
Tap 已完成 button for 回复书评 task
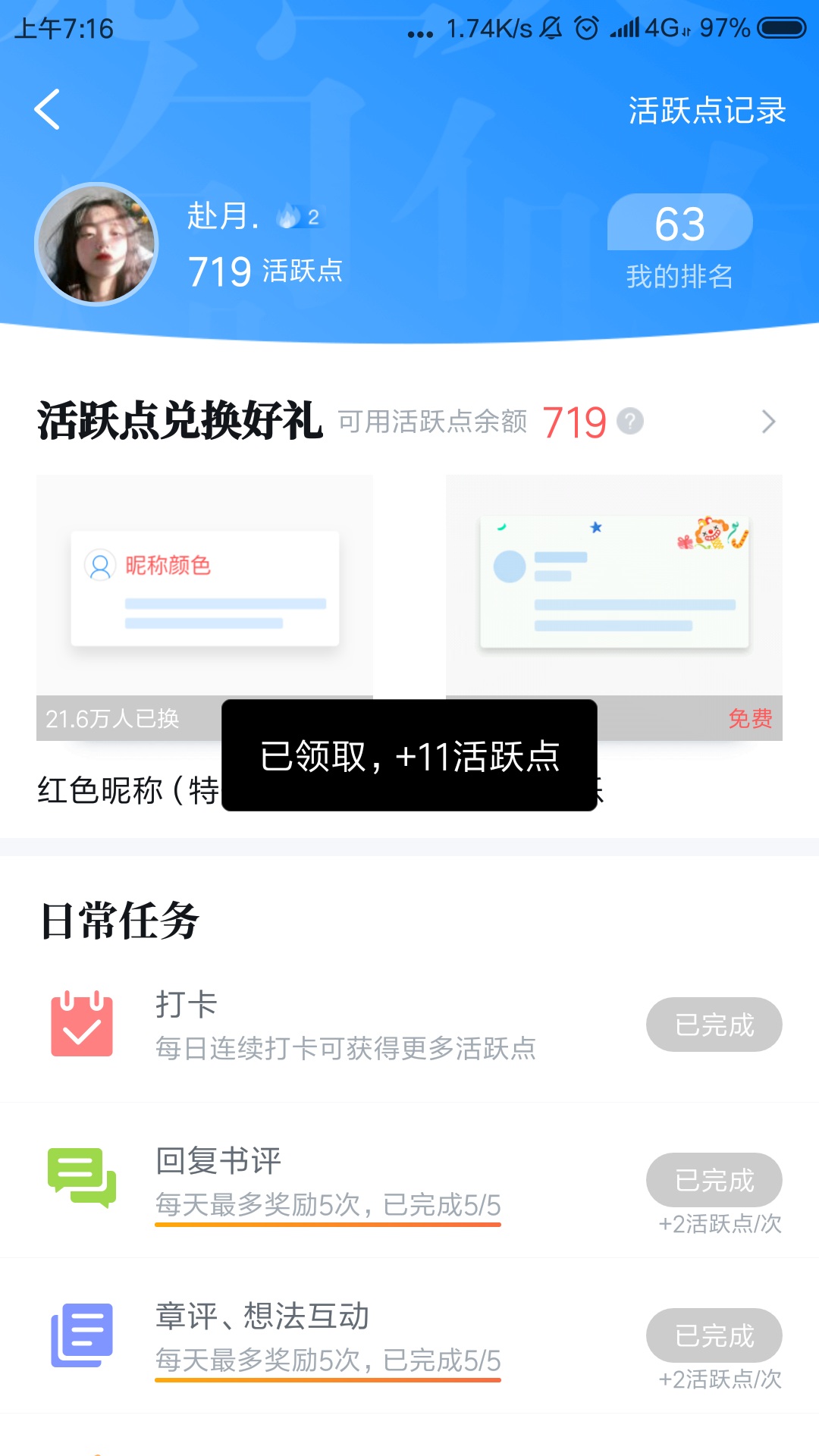pos(714,1180)
